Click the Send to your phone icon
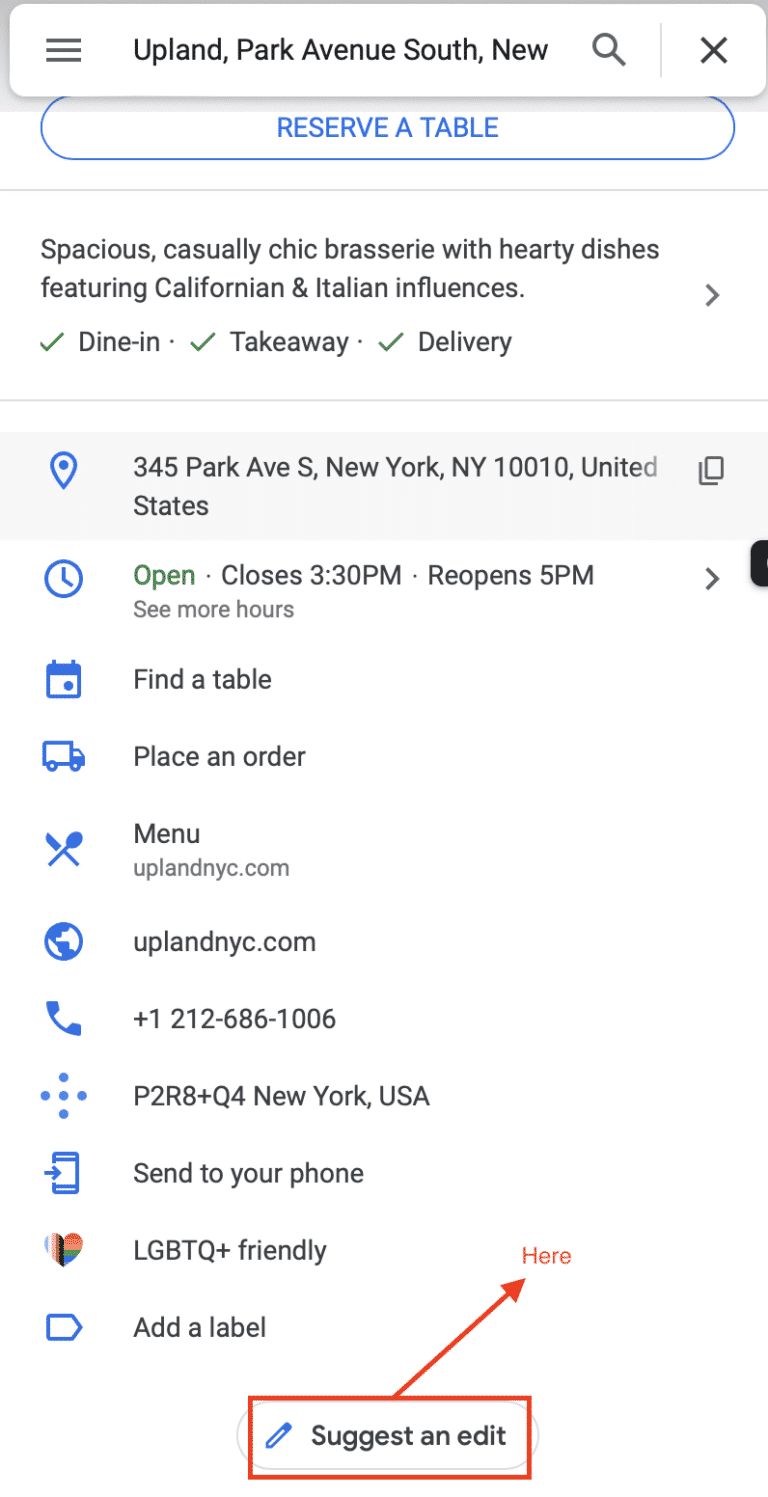This screenshot has height=1497, width=768. [63, 1172]
